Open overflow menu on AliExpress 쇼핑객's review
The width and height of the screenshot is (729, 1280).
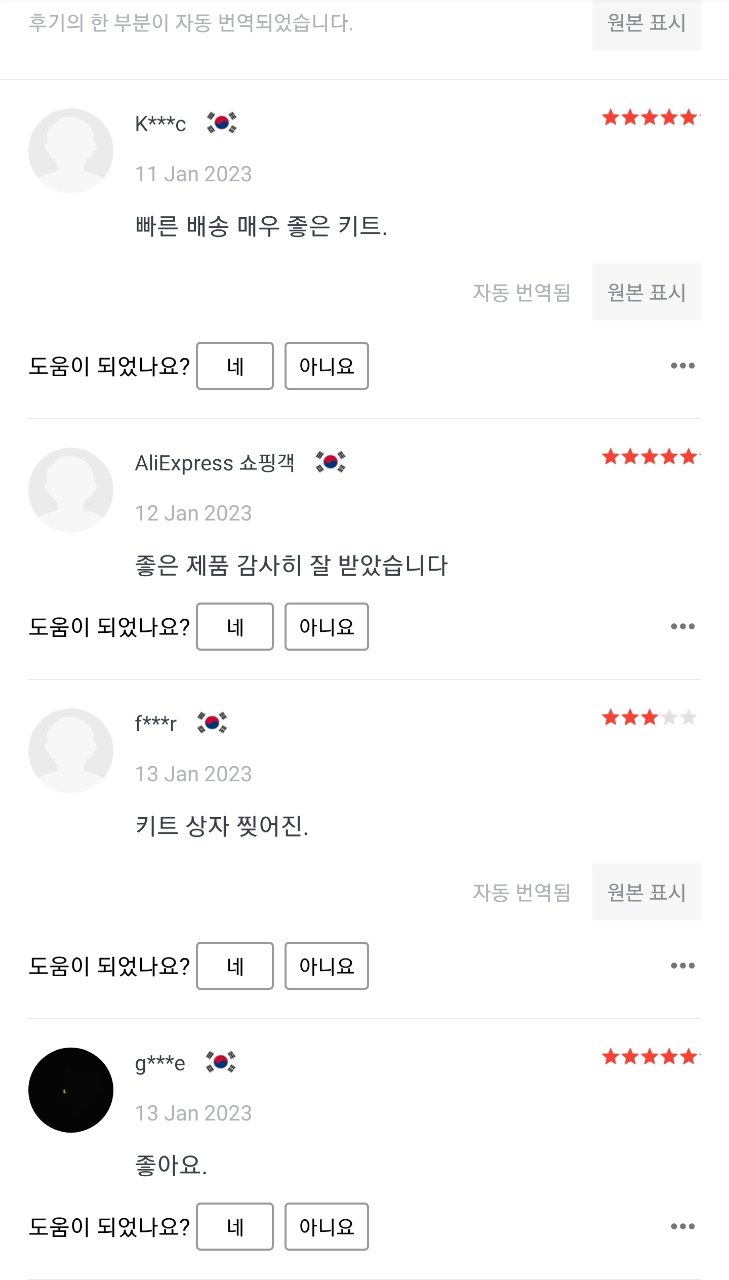click(x=682, y=627)
